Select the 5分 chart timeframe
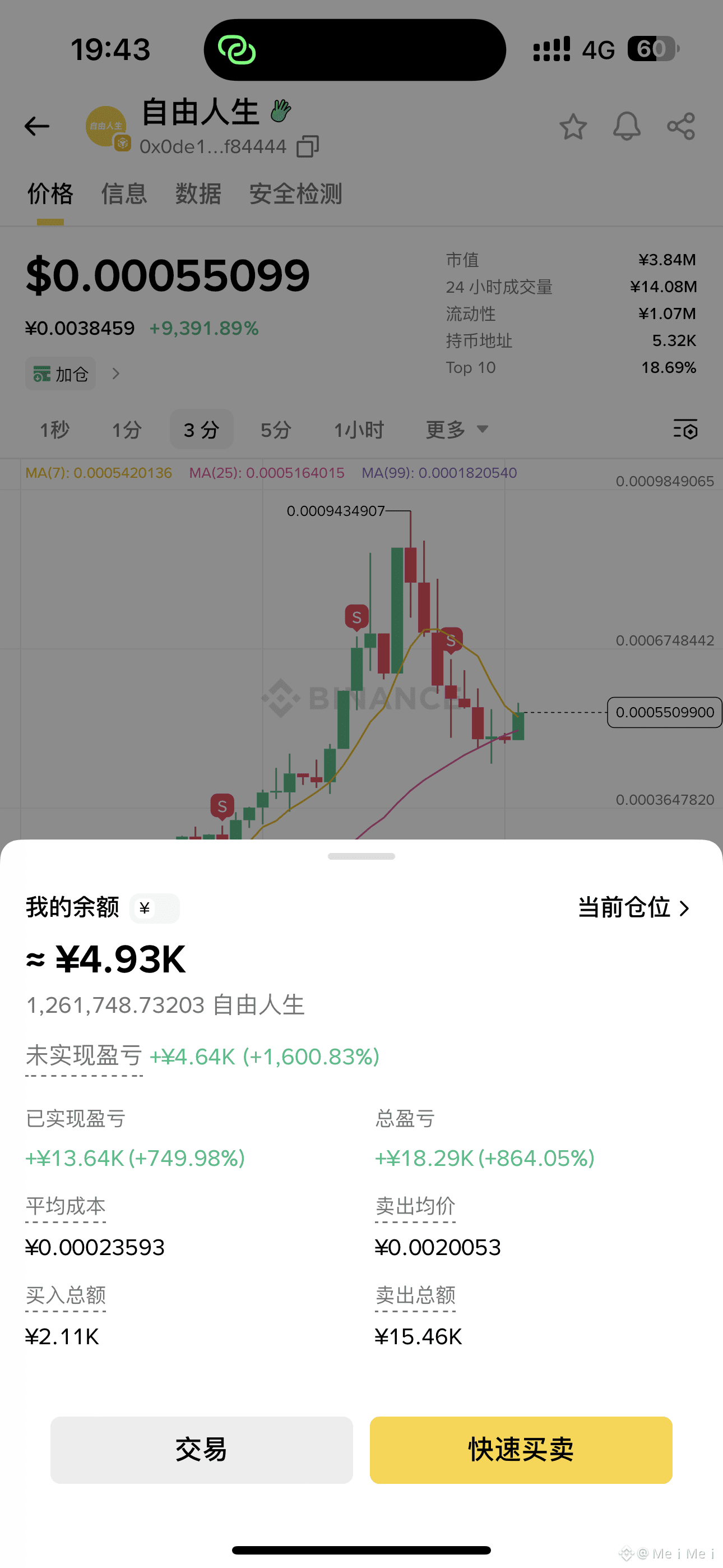The height and width of the screenshot is (1568, 723). coord(275,429)
